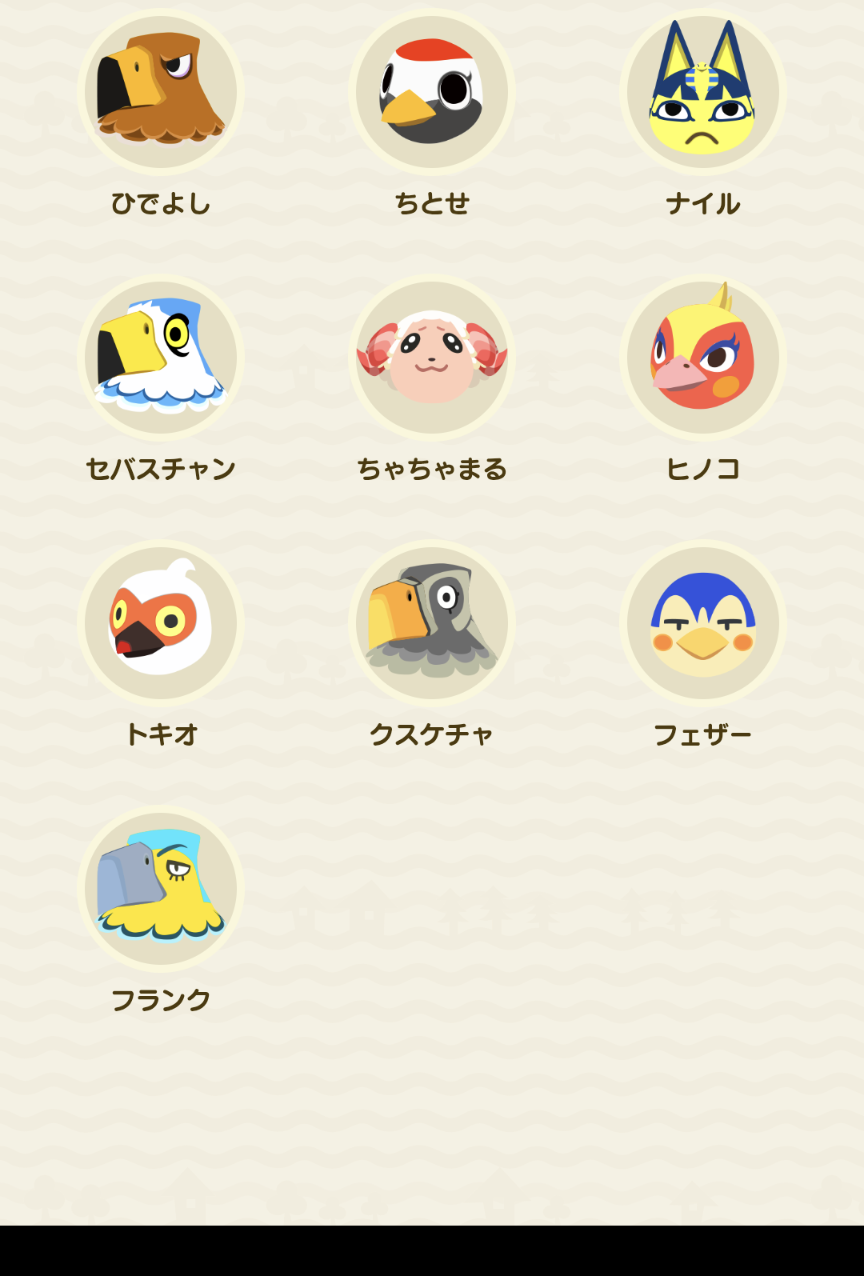Open villager ひでよし
This screenshot has width=864, height=1276.
[161, 92]
